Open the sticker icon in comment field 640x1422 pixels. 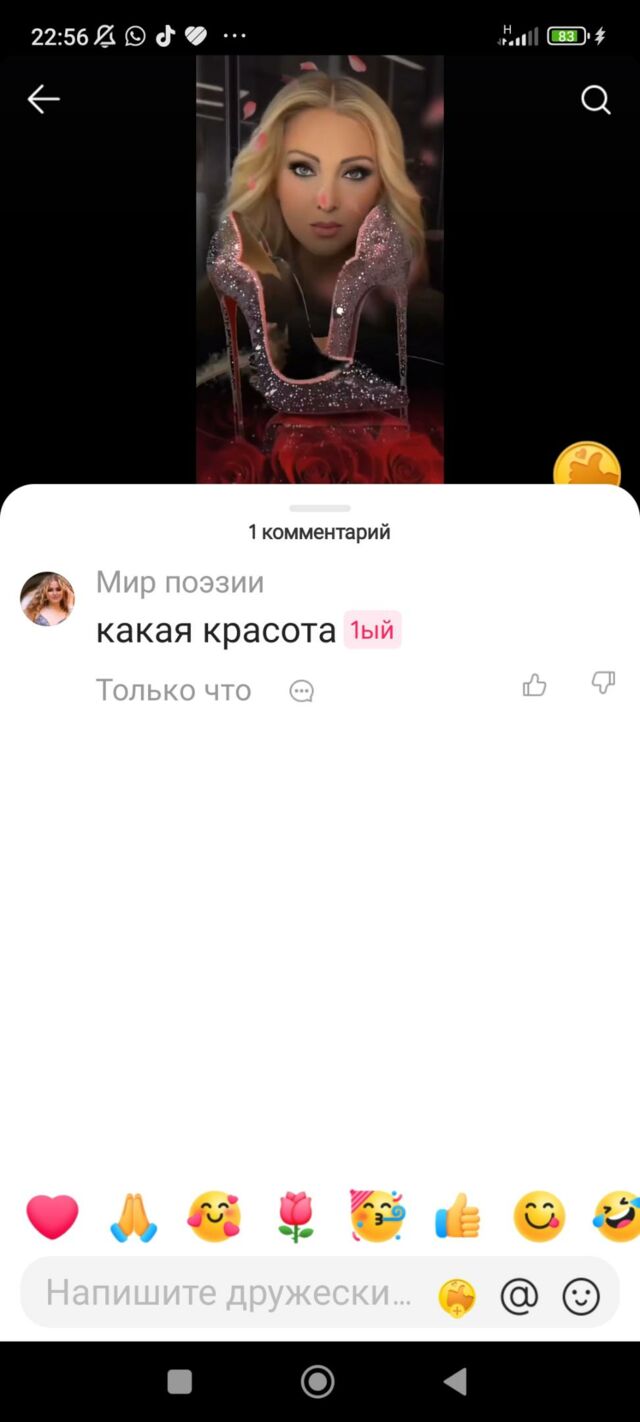(x=457, y=1297)
